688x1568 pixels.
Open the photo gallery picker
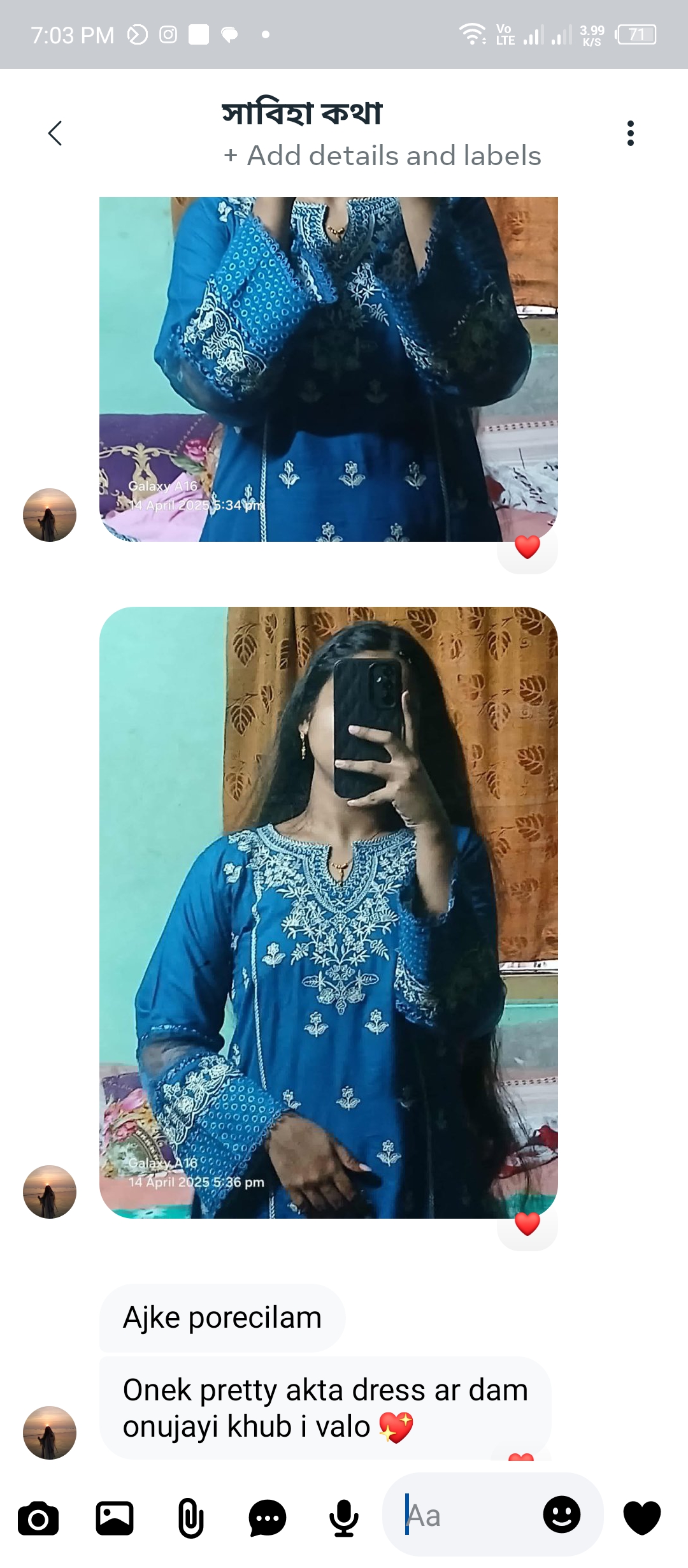115,1518
